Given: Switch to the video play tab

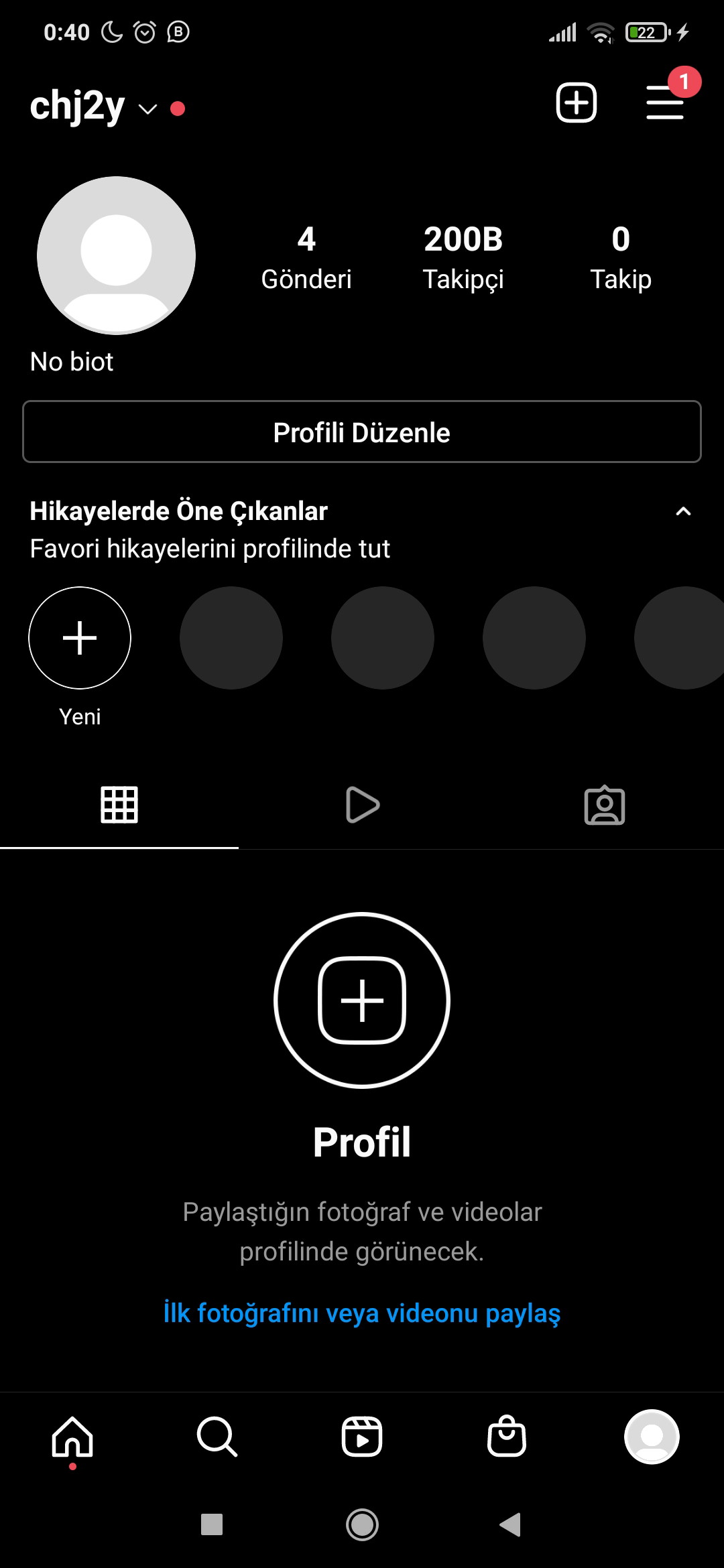Looking at the screenshot, I should pyautogui.click(x=362, y=805).
